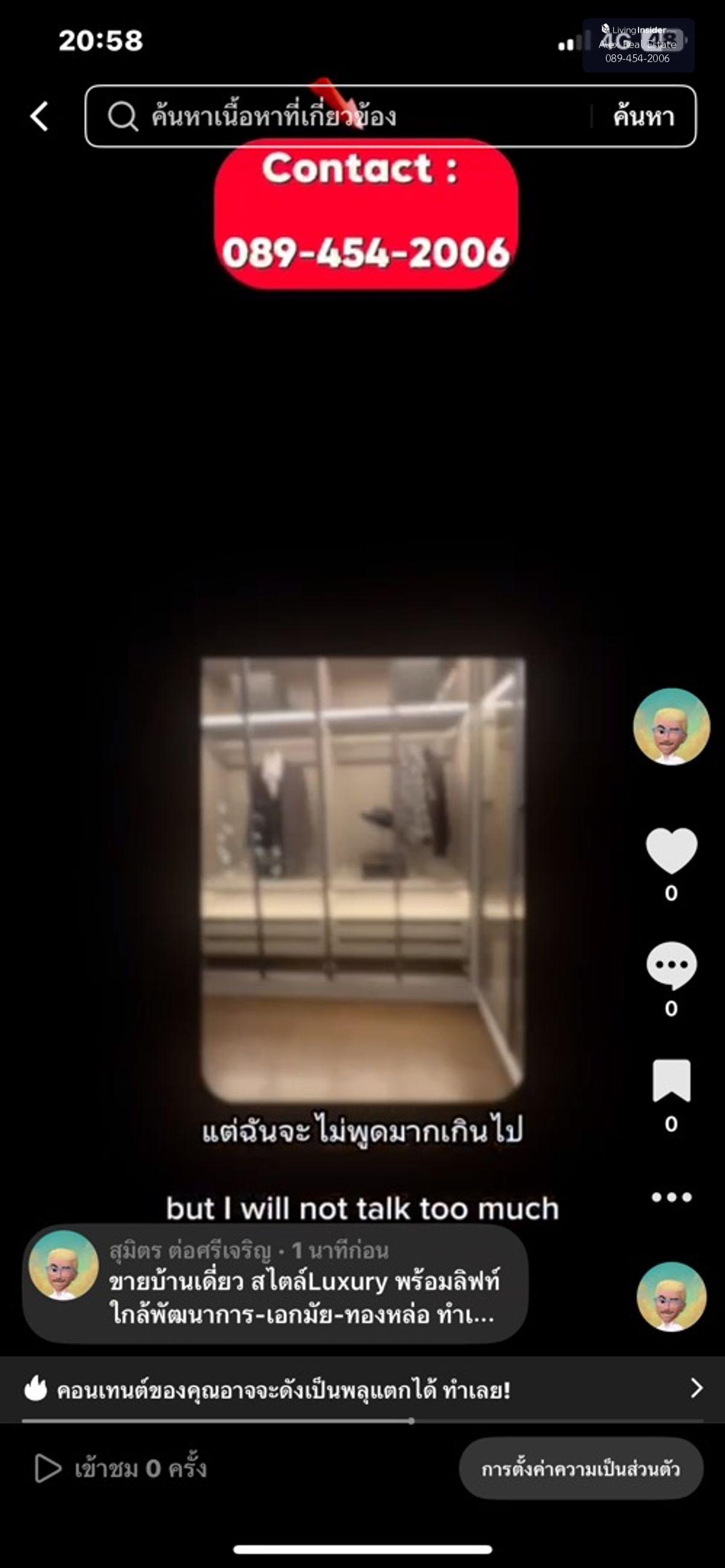725x1568 pixels.
Task: Tap the related content search field
Action: pos(341,117)
